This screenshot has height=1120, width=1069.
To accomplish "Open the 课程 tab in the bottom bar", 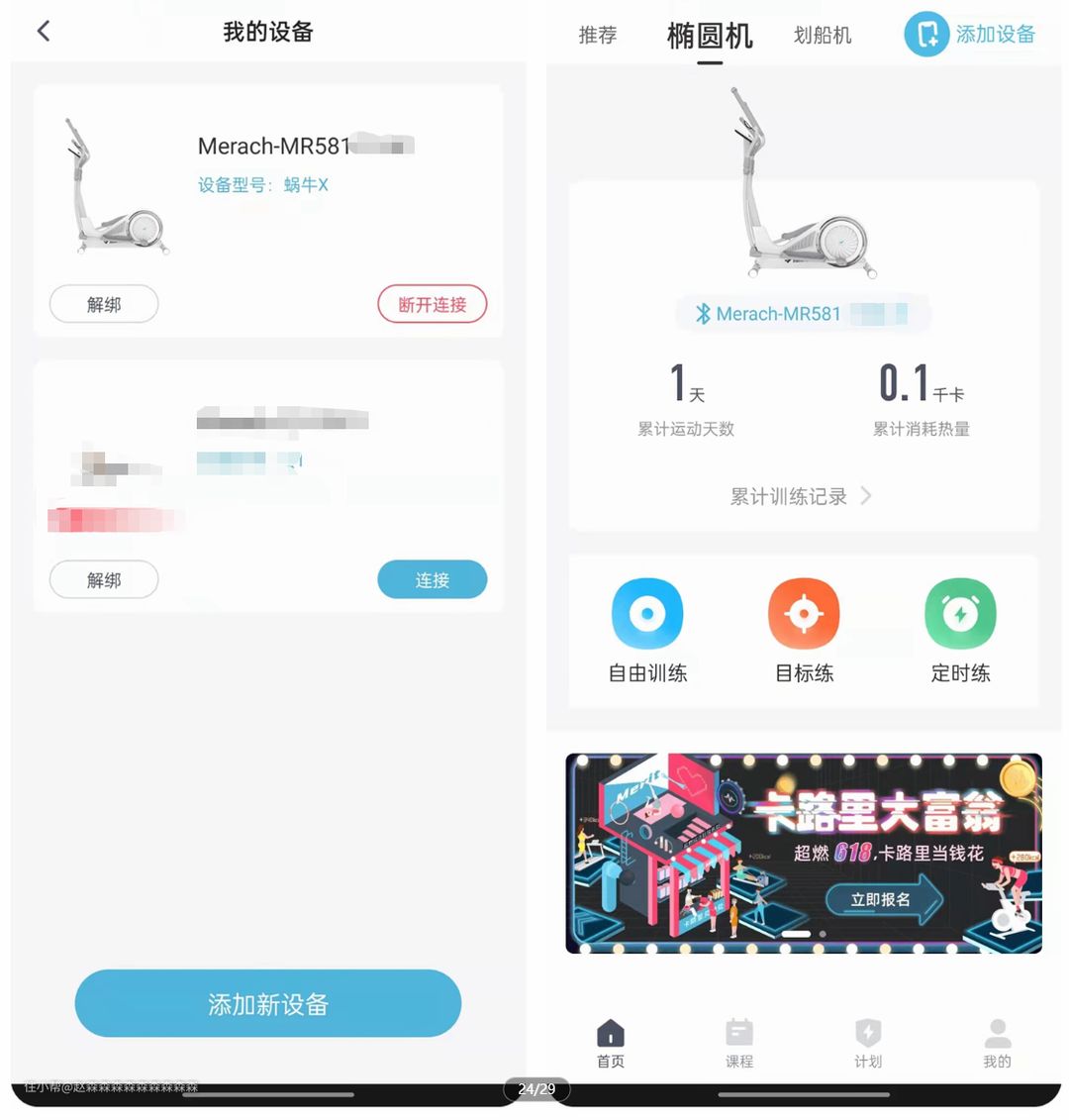I will (739, 1044).
